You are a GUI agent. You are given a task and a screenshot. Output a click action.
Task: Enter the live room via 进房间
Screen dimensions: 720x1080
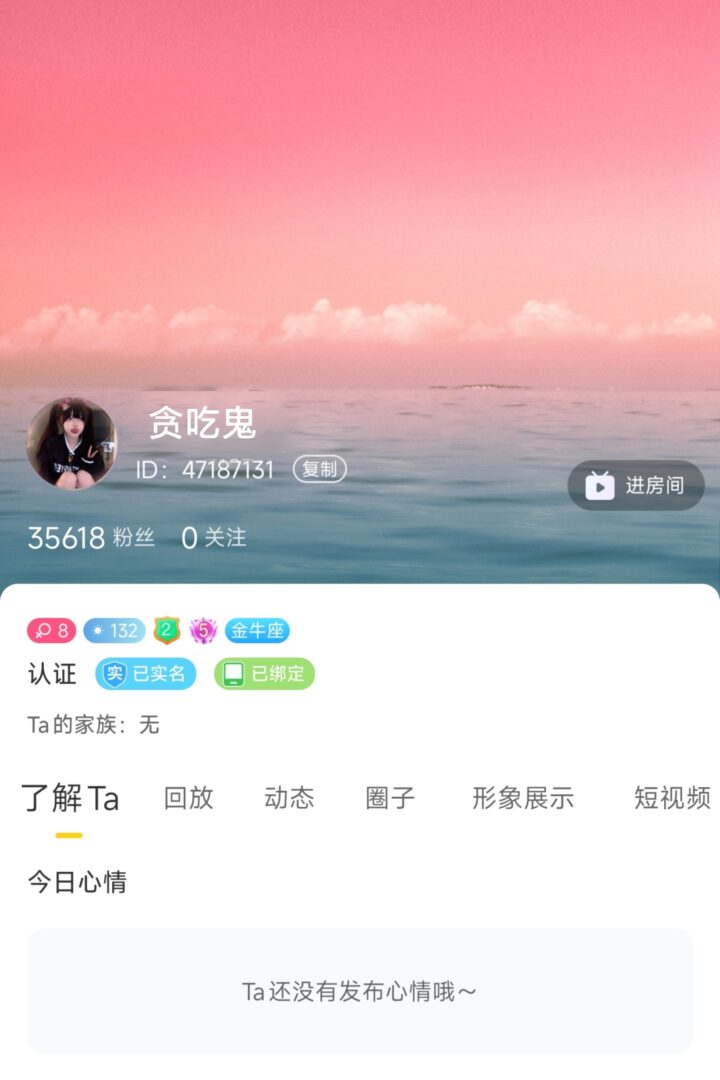(x=636, y=486)
